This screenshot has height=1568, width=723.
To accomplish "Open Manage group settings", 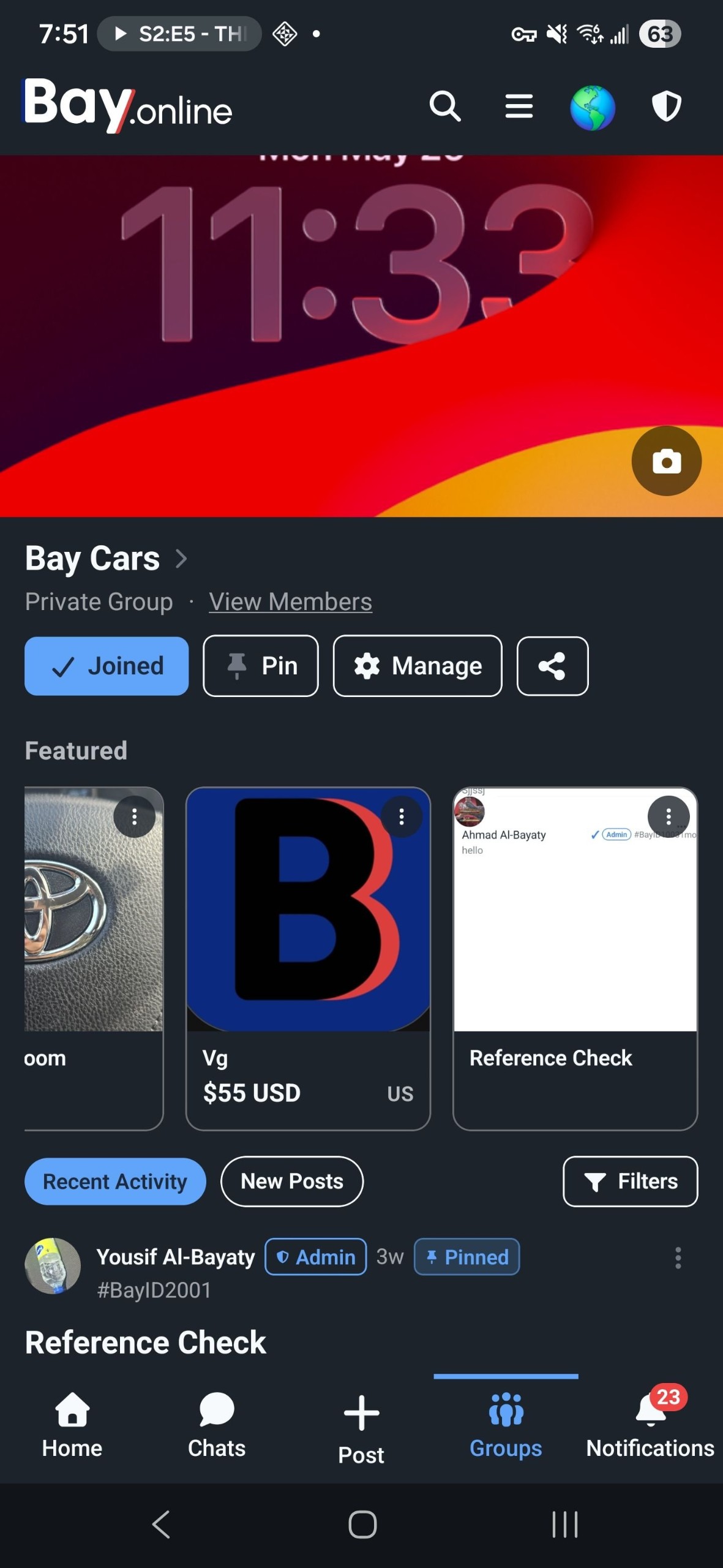I will pos(418,666).
